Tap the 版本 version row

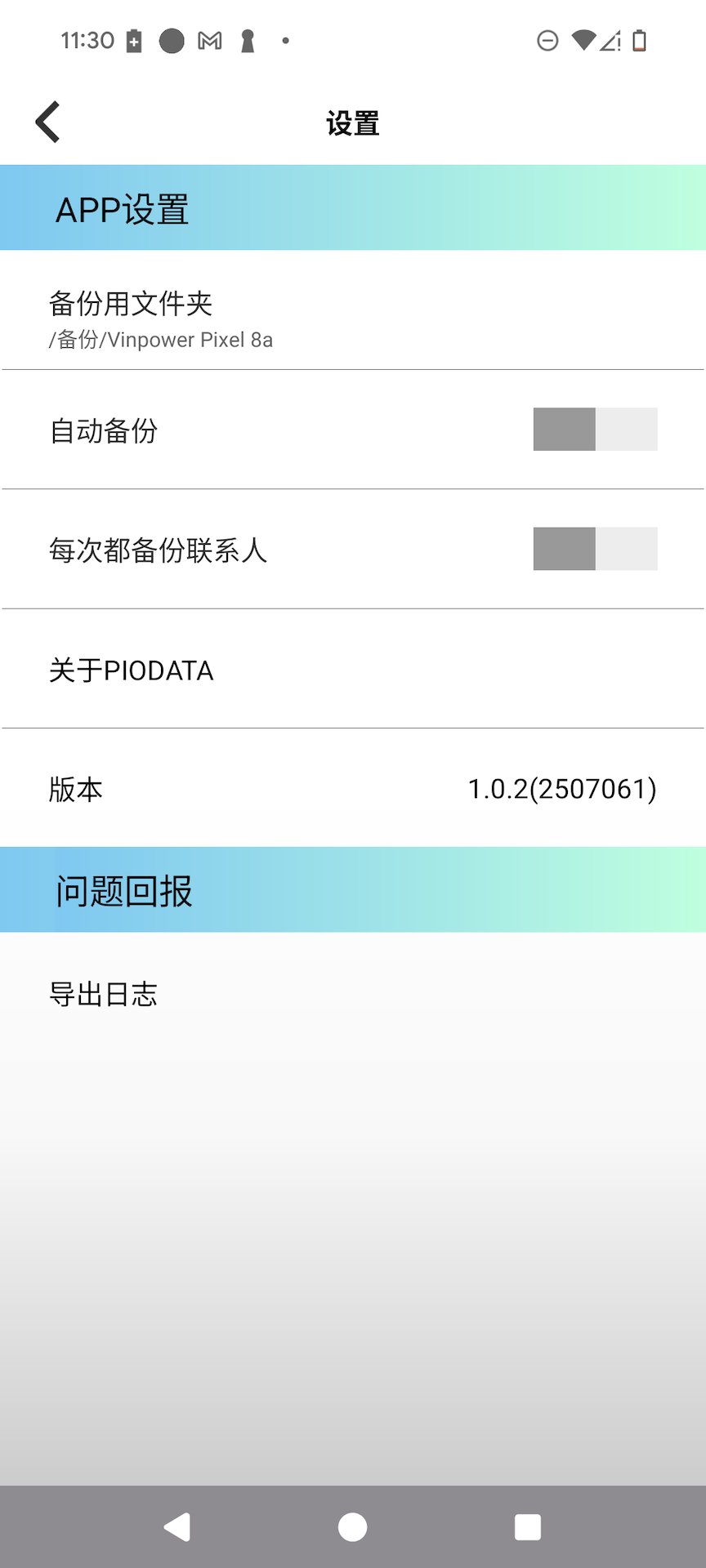tap(351, 789)
